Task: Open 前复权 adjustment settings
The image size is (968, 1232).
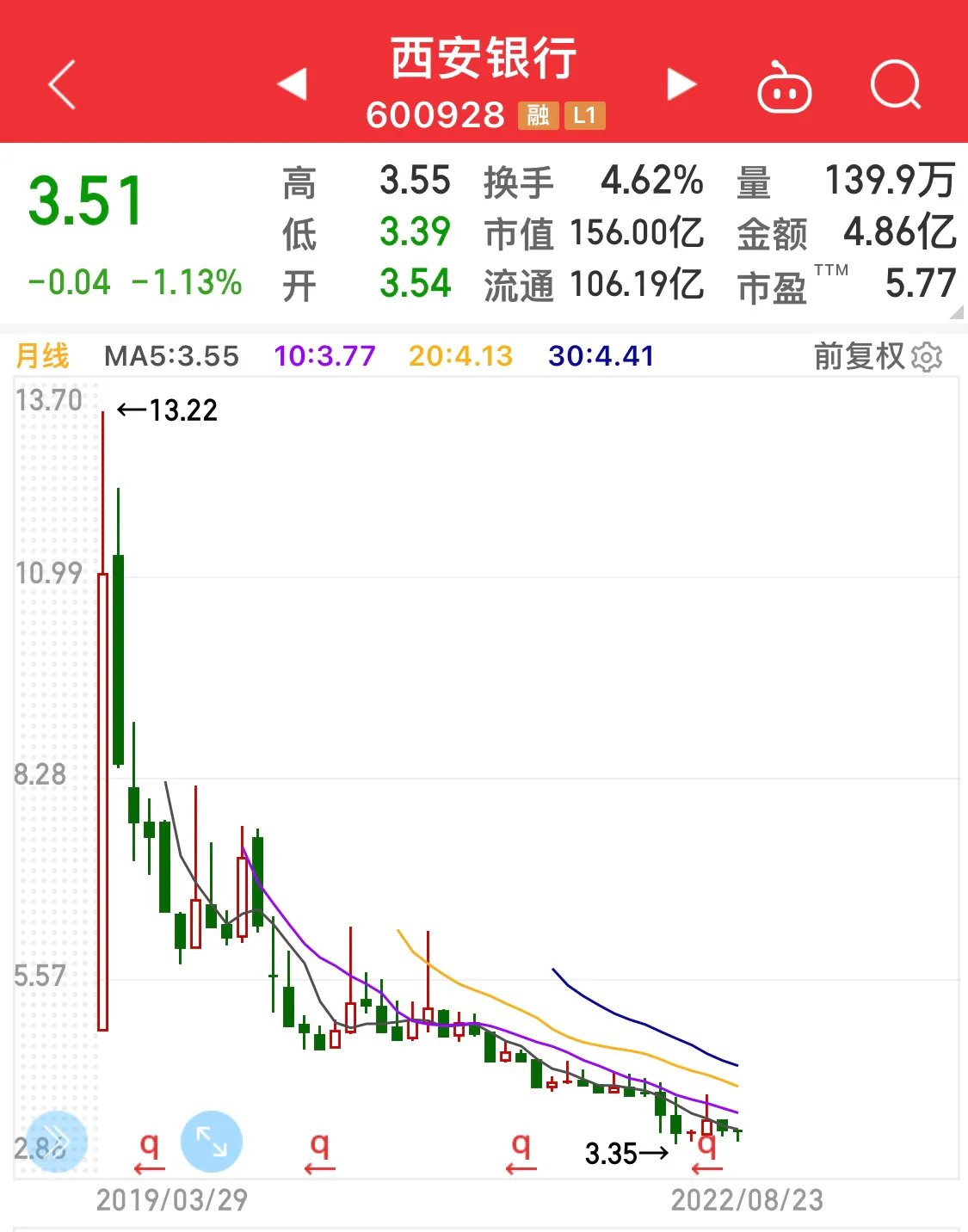Action: point(878,356)
